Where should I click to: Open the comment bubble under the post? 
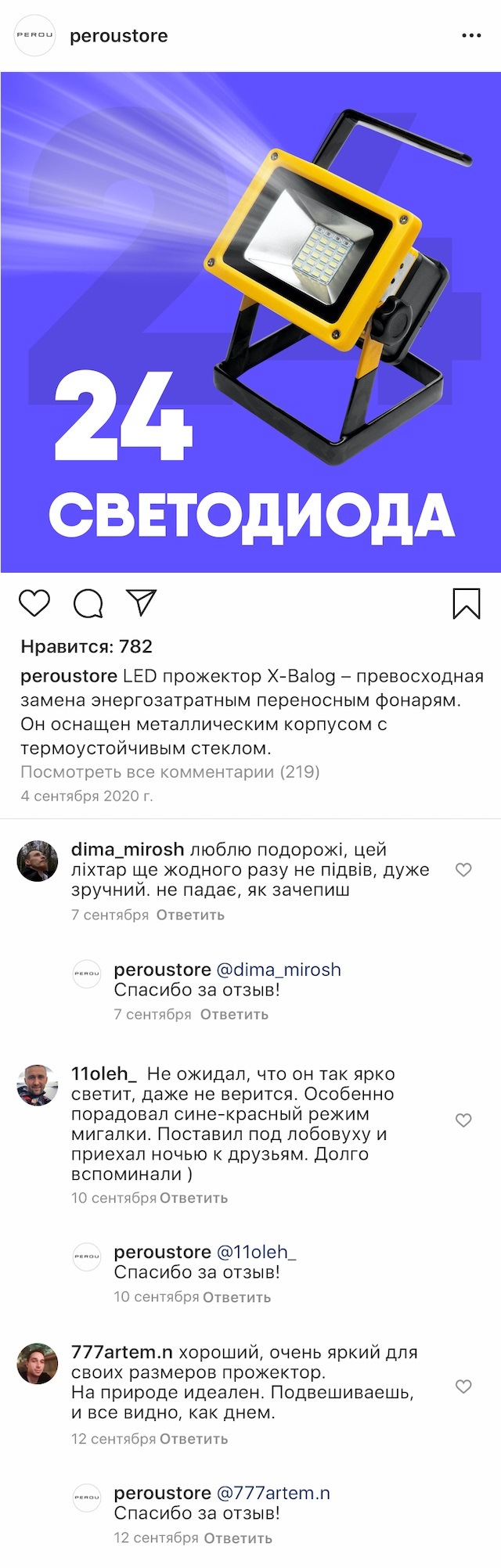(x=88, y=603)
